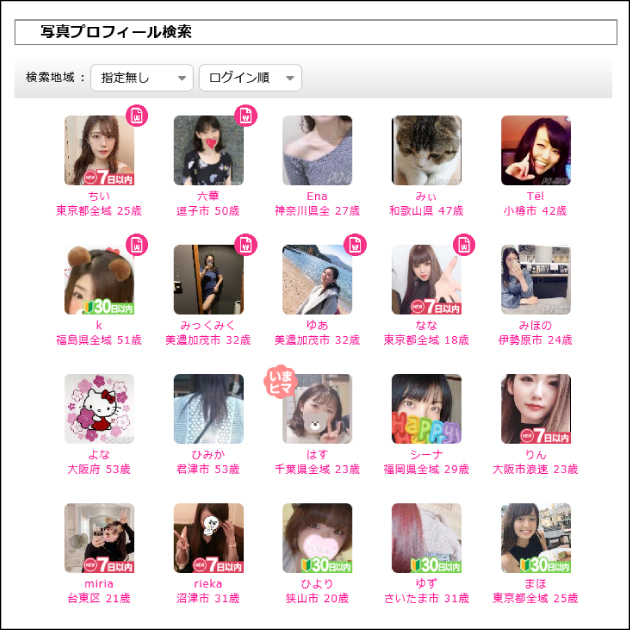
Task: Select ひみか's profile photo
Action: point(208,409)
